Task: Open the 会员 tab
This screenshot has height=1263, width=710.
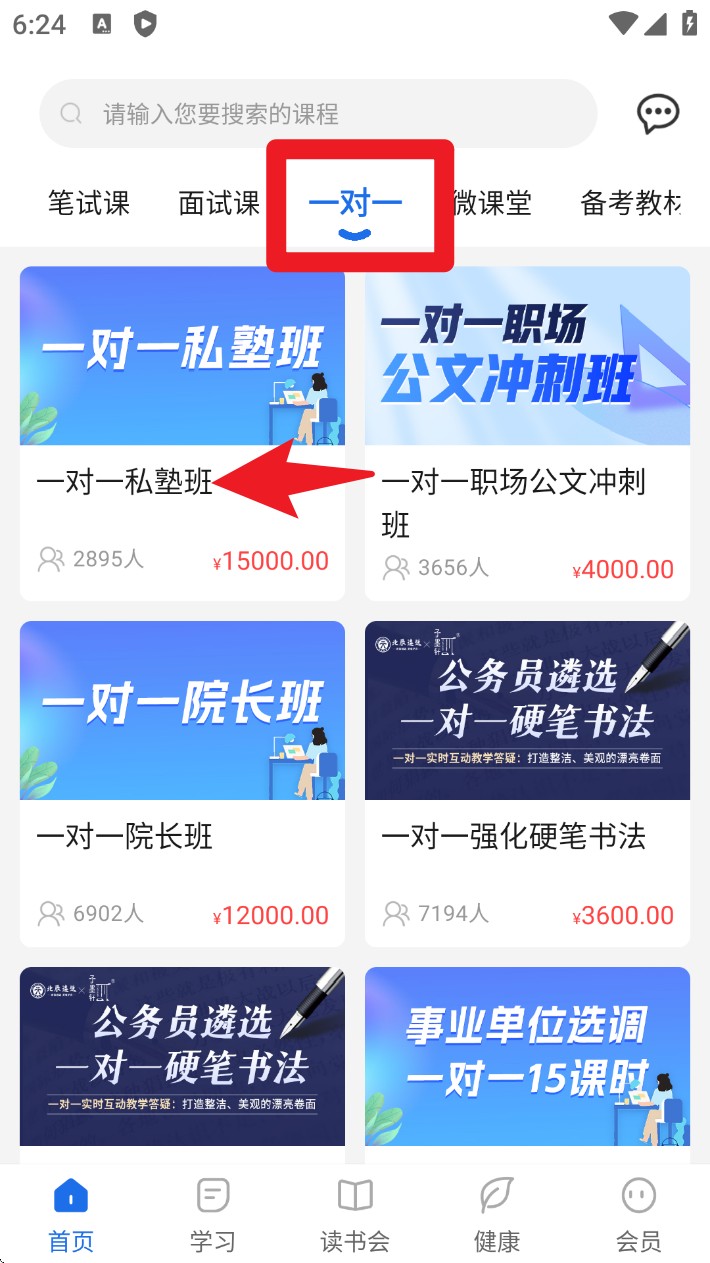Action: [x=638, y=1215]
